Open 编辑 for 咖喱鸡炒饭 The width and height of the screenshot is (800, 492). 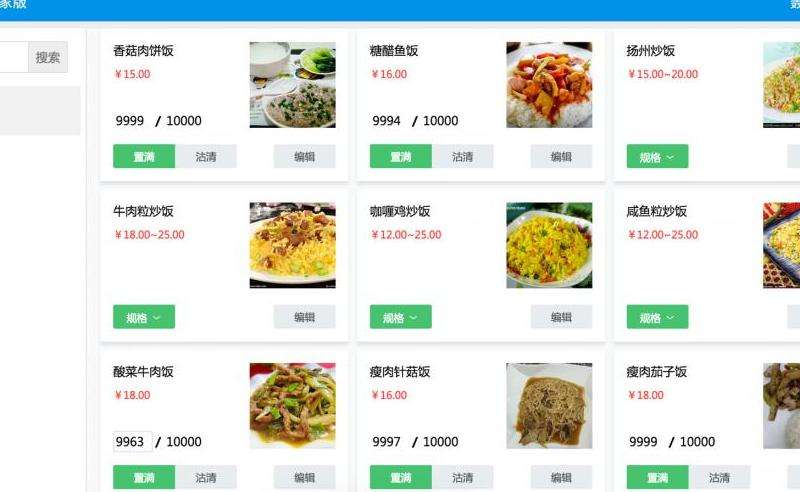point(561,317)
